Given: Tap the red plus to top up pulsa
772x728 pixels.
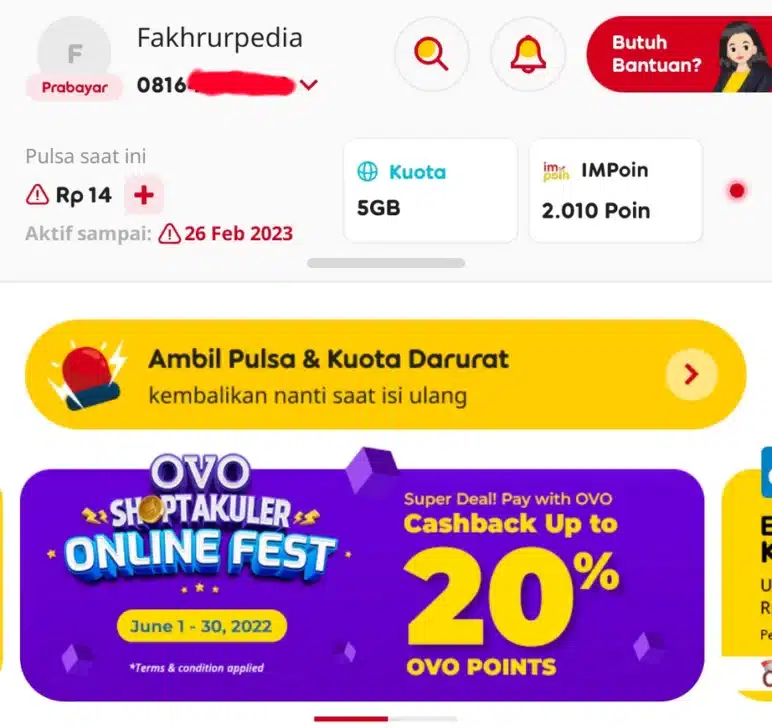Looking at the screenshot, I should coord(144,195).
